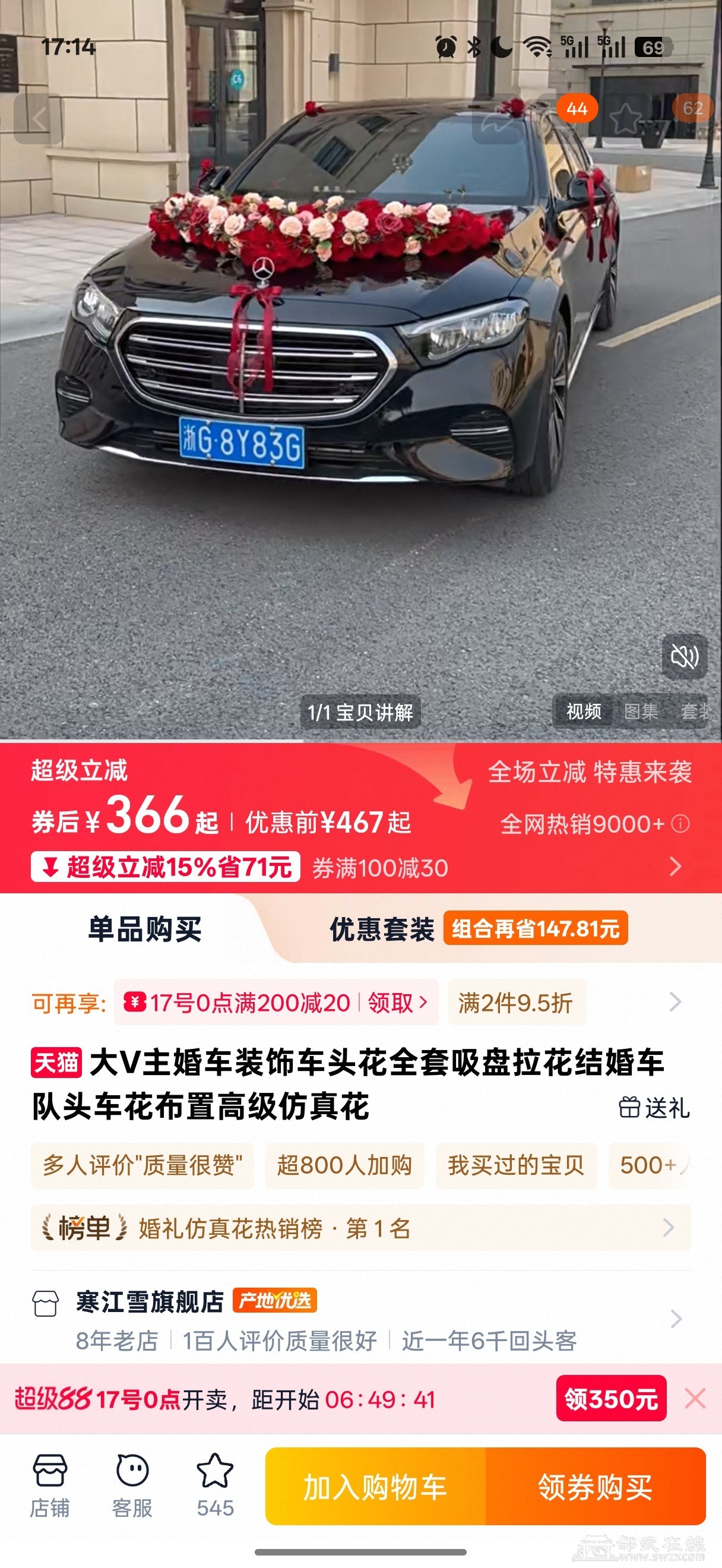Tap 加入购物车 to add to cart
Viewport: 722px width, 1568px height.
(x=375, y=1487)
